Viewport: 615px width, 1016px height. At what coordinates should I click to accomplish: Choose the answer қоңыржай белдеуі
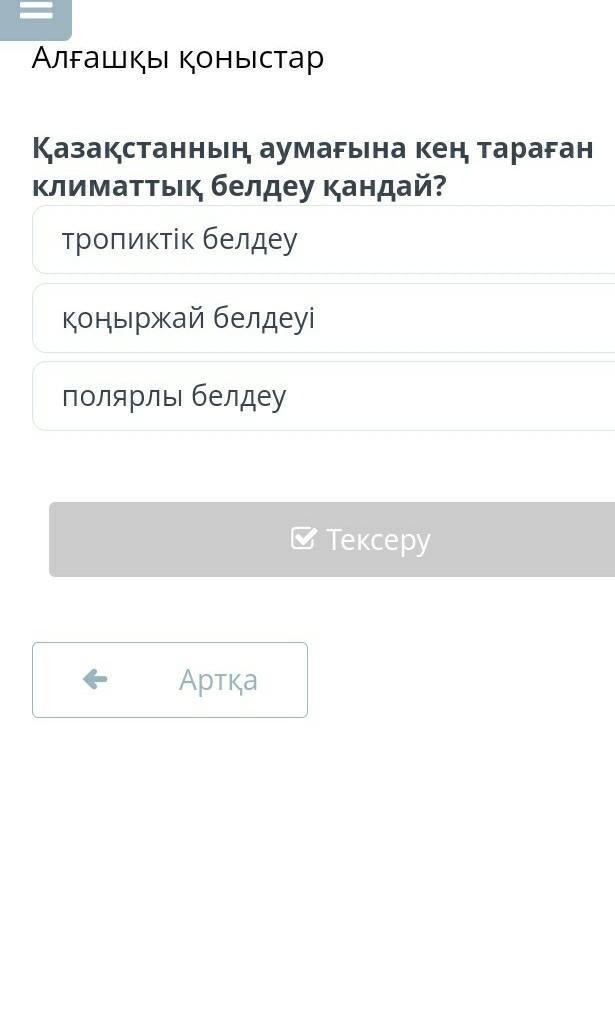coord(324,318)
